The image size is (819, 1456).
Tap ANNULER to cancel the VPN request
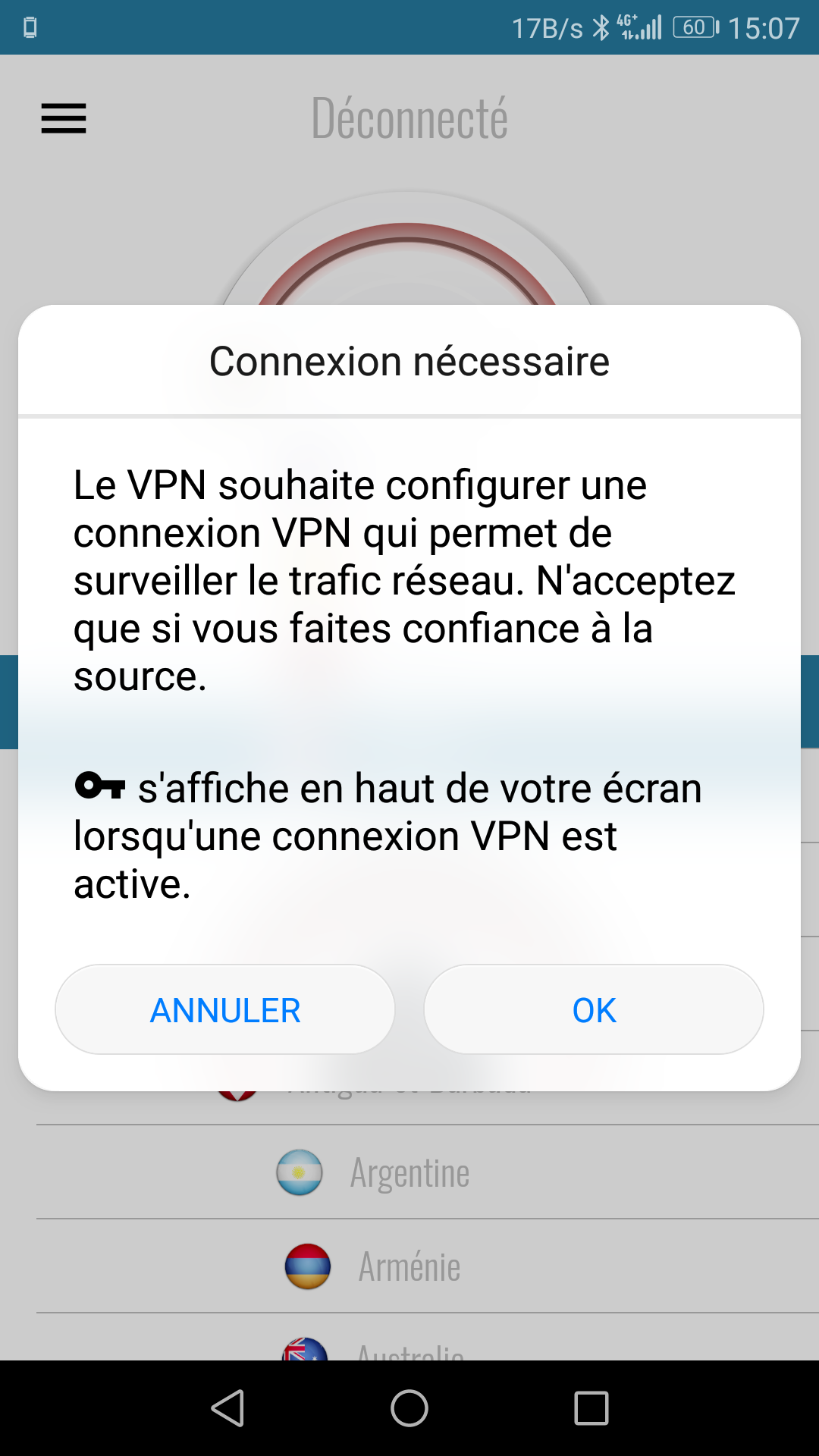point(225,1009)
